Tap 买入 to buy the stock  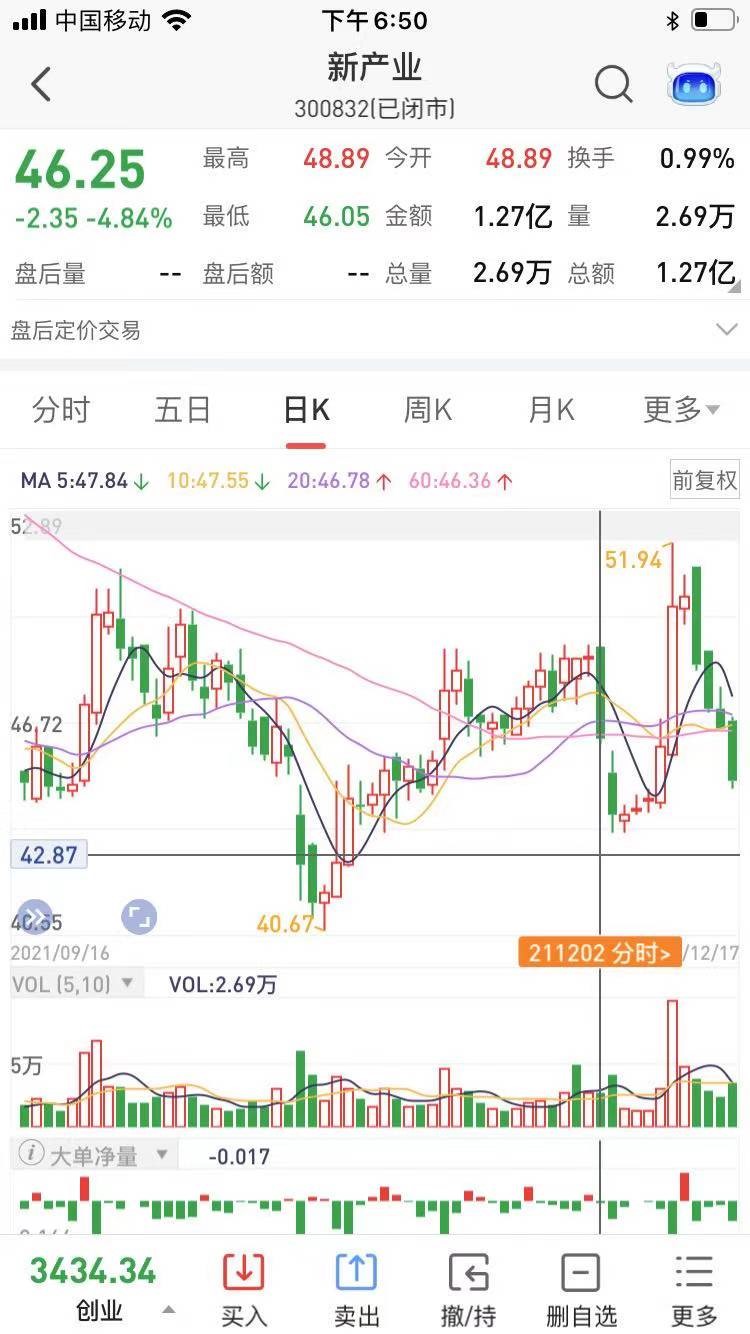click(243, 1289)
